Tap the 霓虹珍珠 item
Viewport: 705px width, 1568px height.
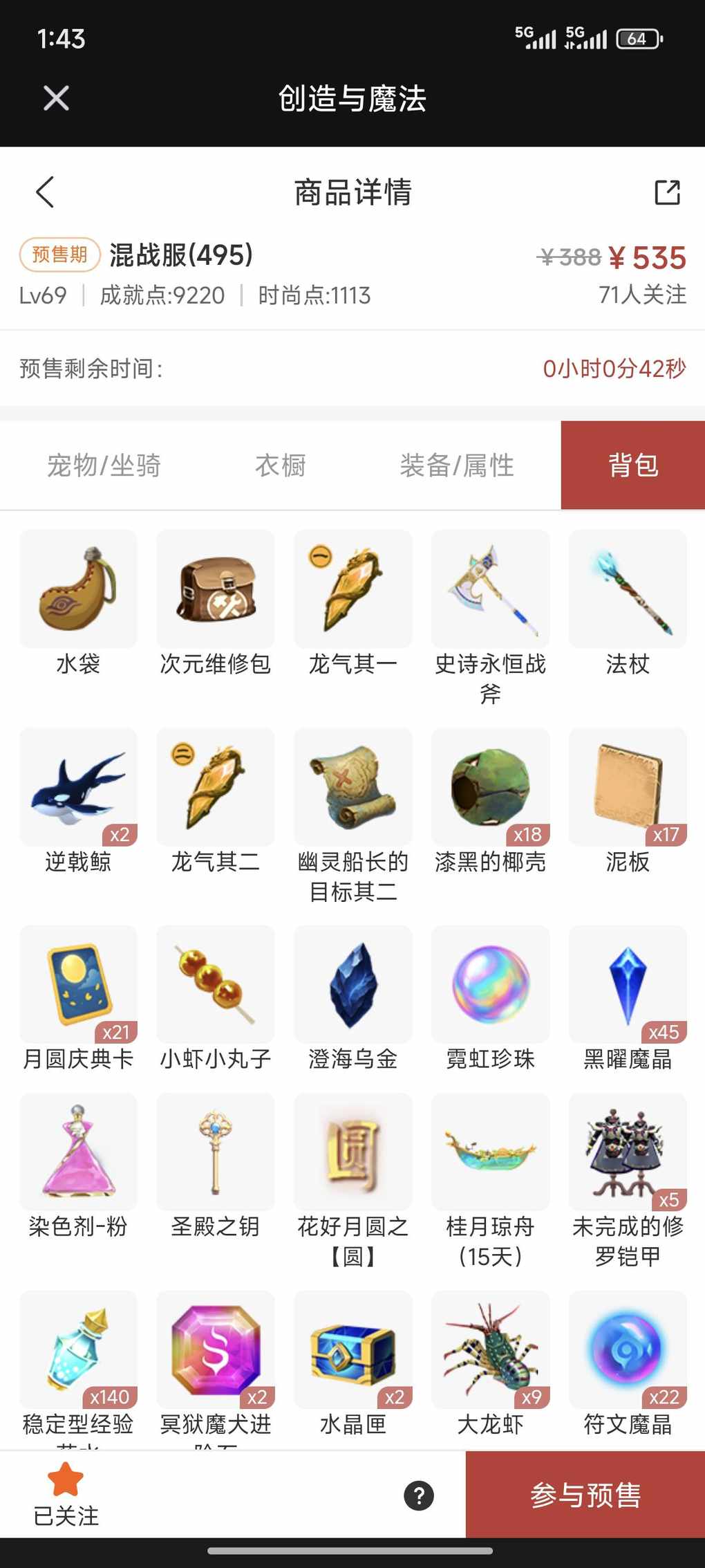[491, 984]
